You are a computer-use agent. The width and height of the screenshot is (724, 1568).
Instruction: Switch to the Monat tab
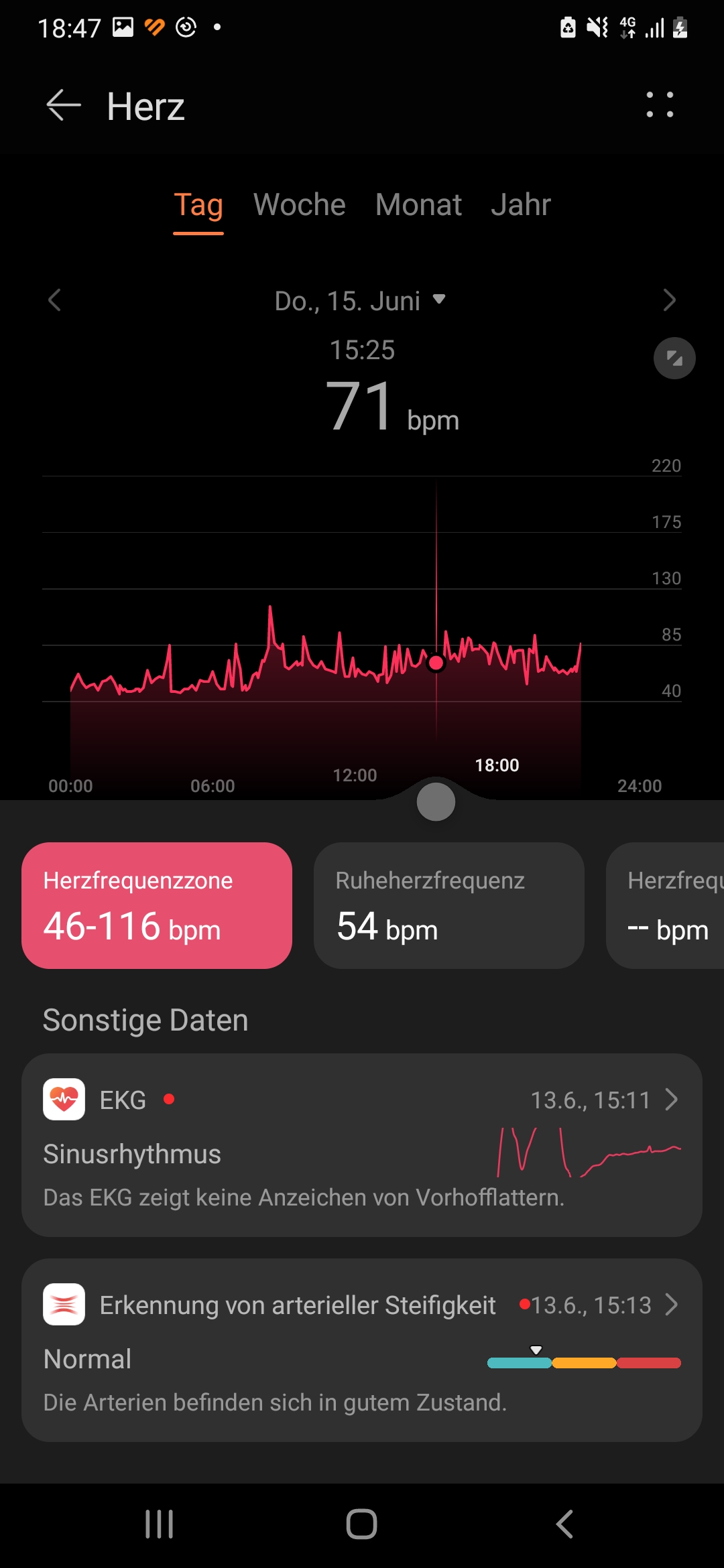[x=418, y=205]
